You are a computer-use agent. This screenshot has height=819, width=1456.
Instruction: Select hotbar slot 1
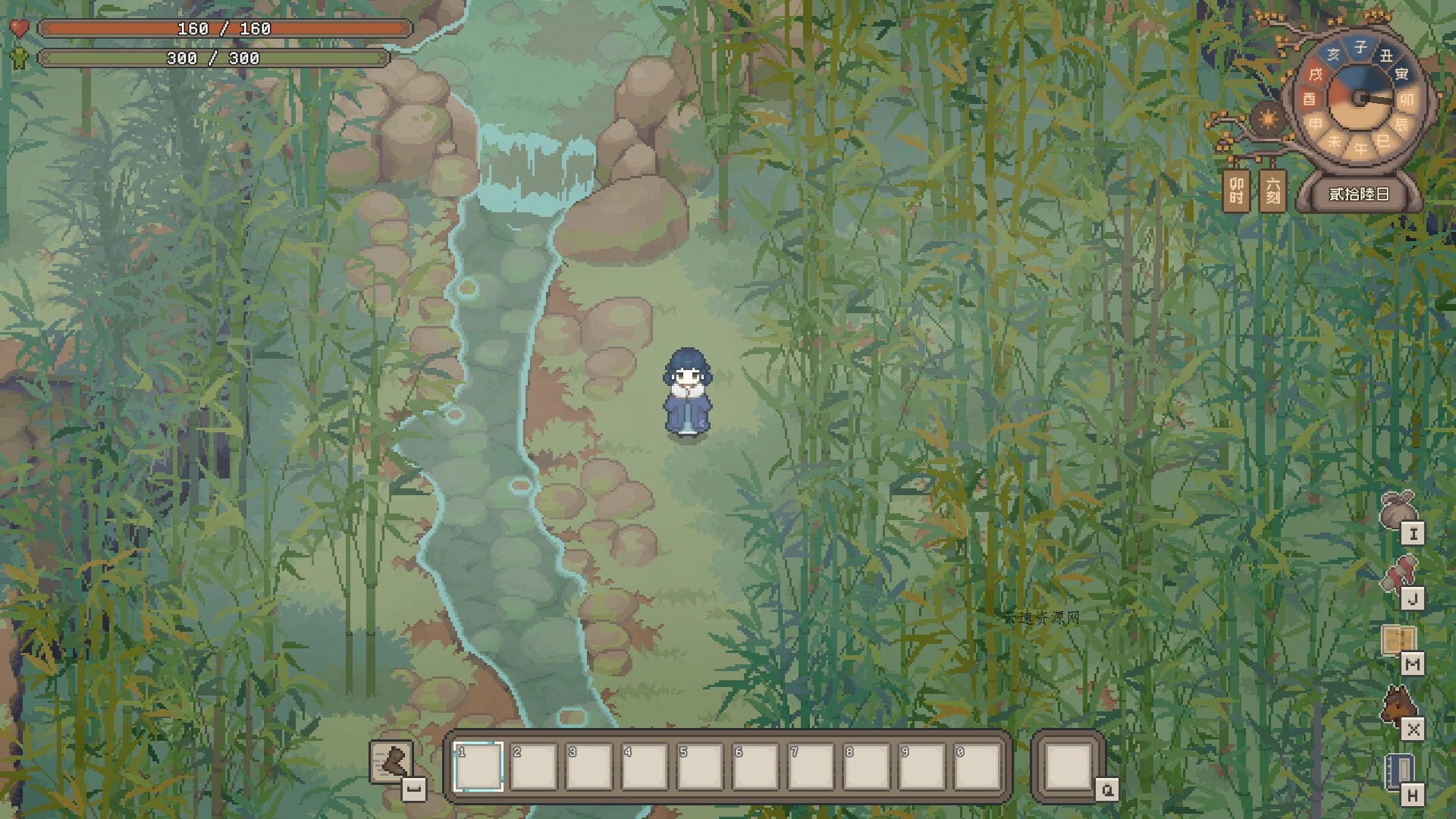(479, 767)
